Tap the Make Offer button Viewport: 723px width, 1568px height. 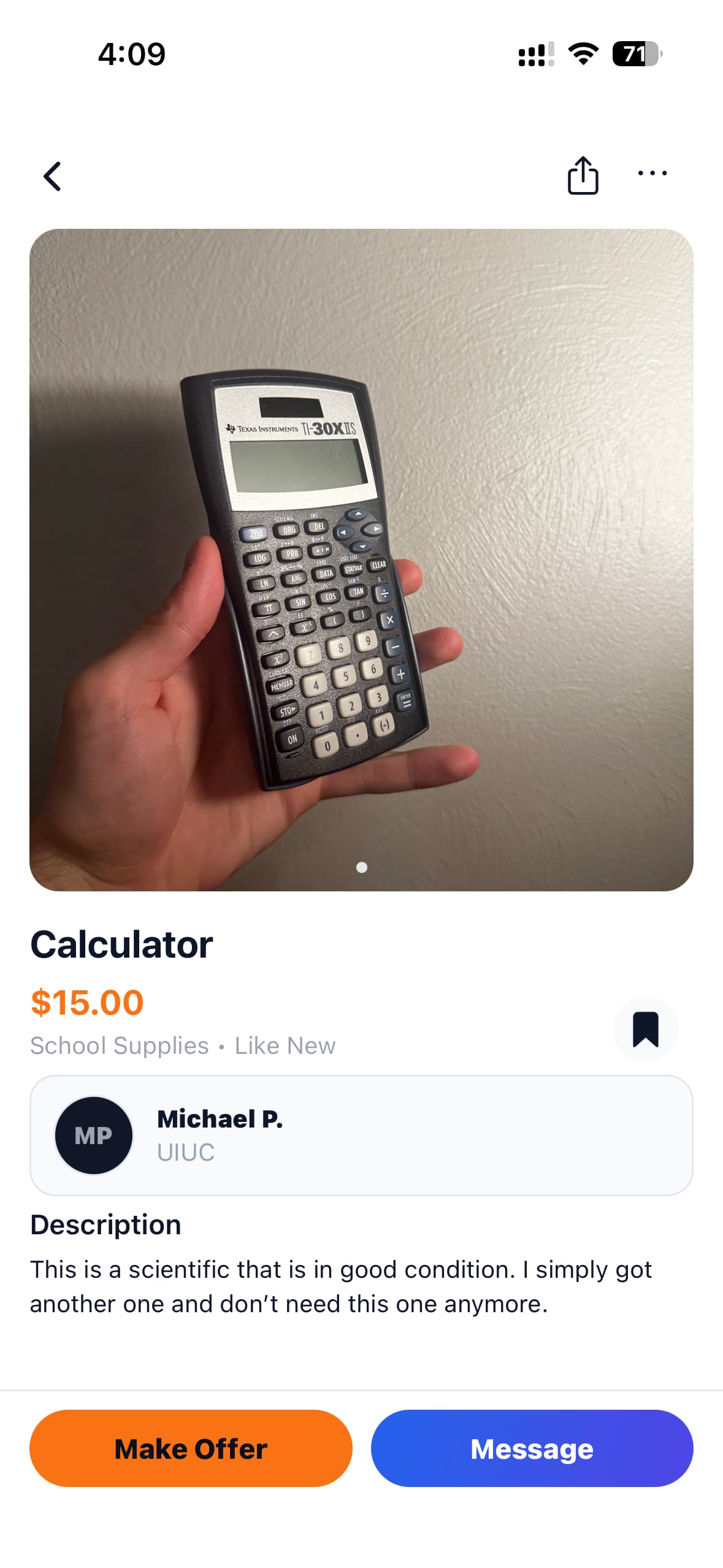coord(191,1448)
